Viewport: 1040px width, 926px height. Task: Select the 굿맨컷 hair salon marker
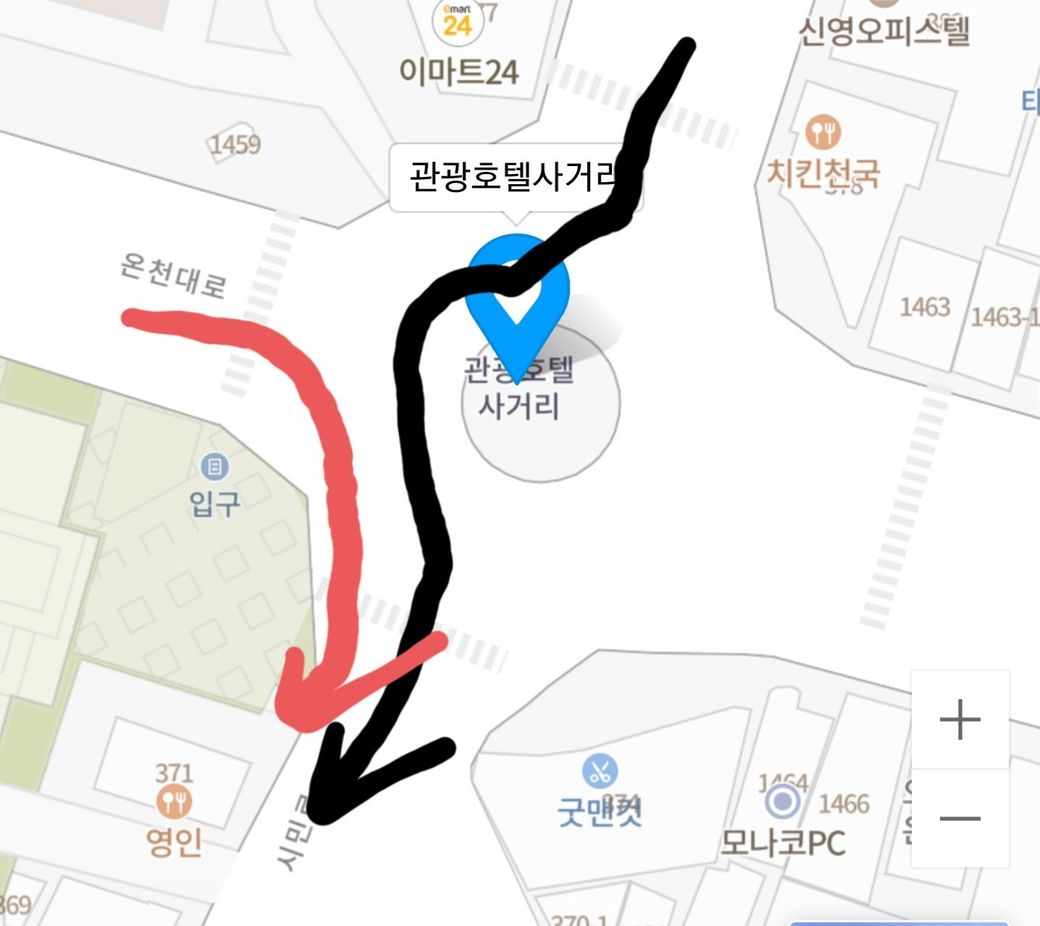599,771
